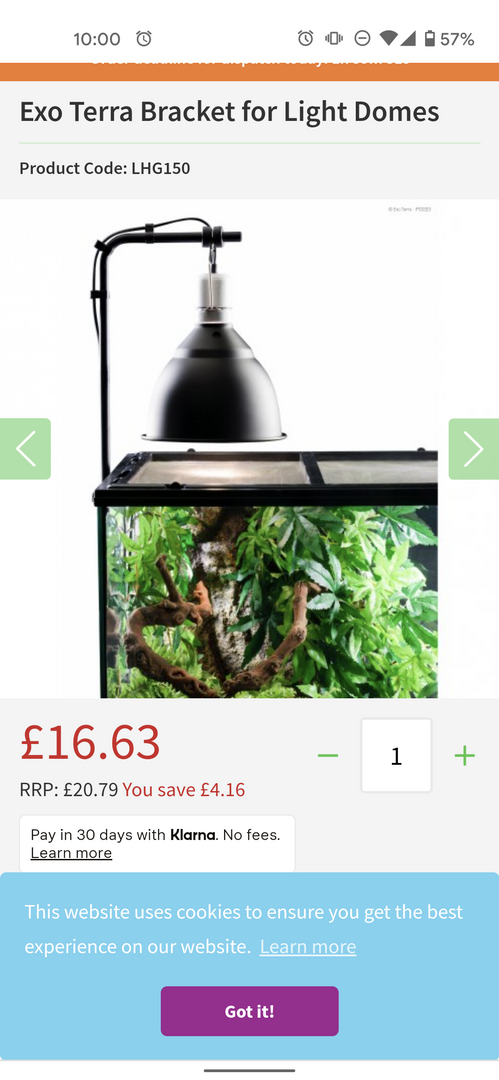Dismiss cookie banner with Got it!

point(250,1011)
